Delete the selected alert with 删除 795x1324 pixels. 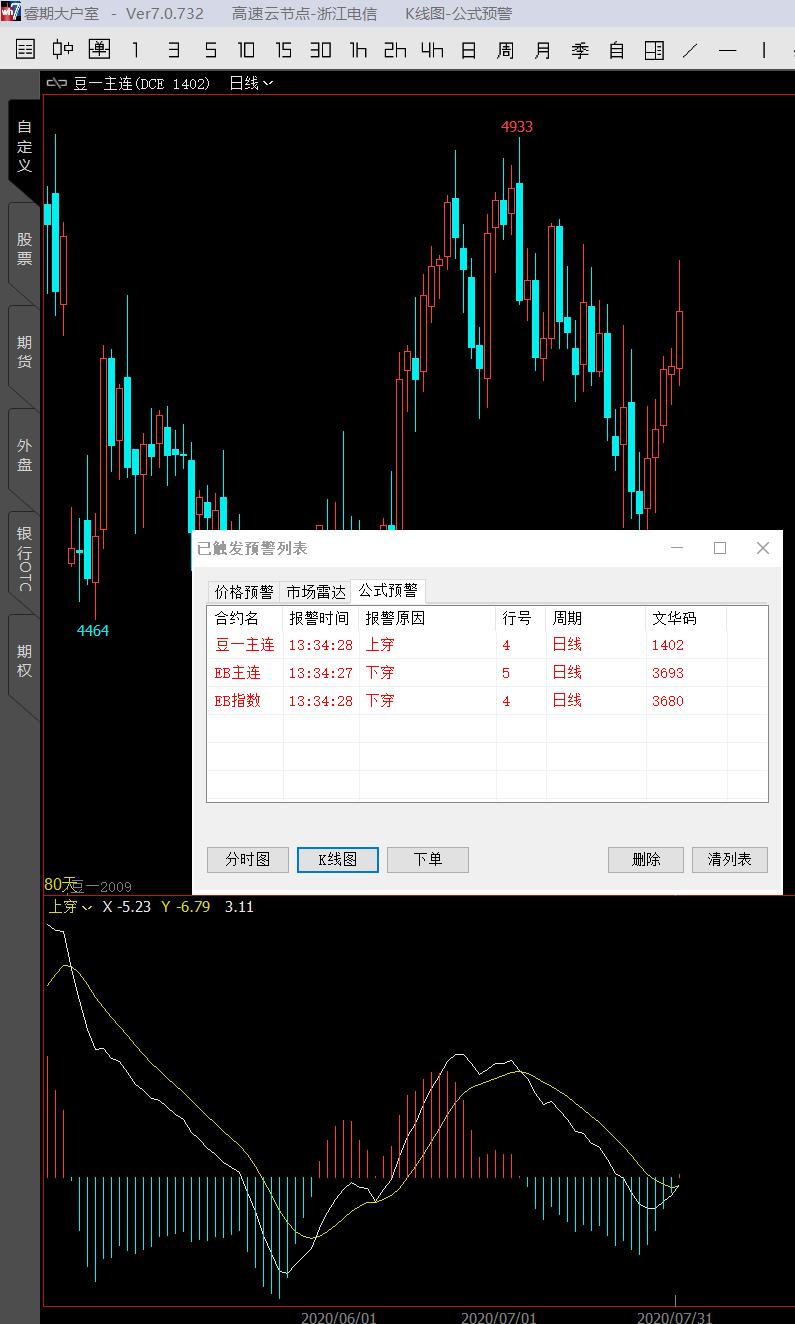pyautogui.click(x=646, y=859)
